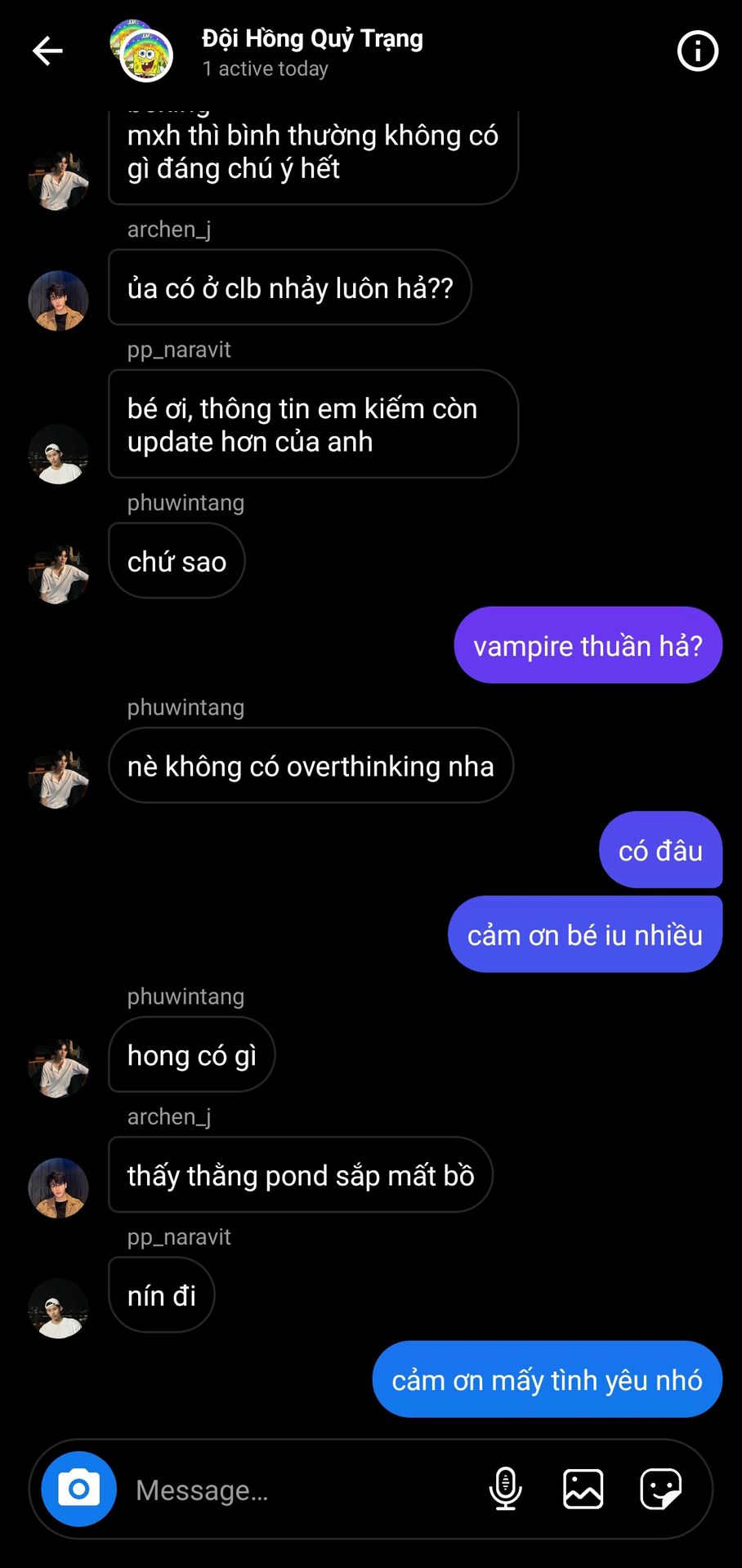Go back to the inbox
The height and width of the screenshot is (1568, 742).
pos(47,51)
